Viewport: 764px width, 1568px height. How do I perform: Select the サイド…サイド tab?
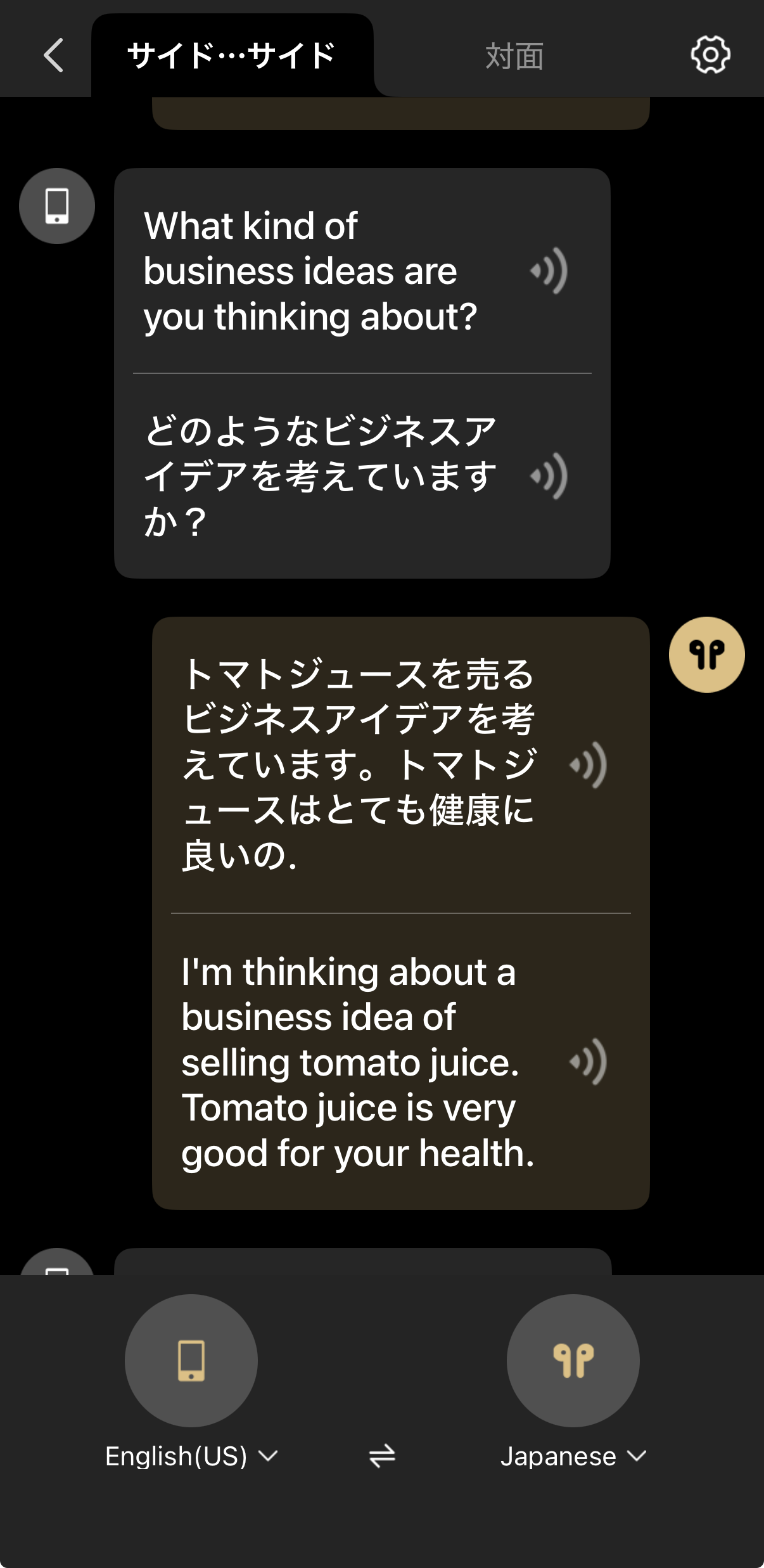(x=232, y=56)
